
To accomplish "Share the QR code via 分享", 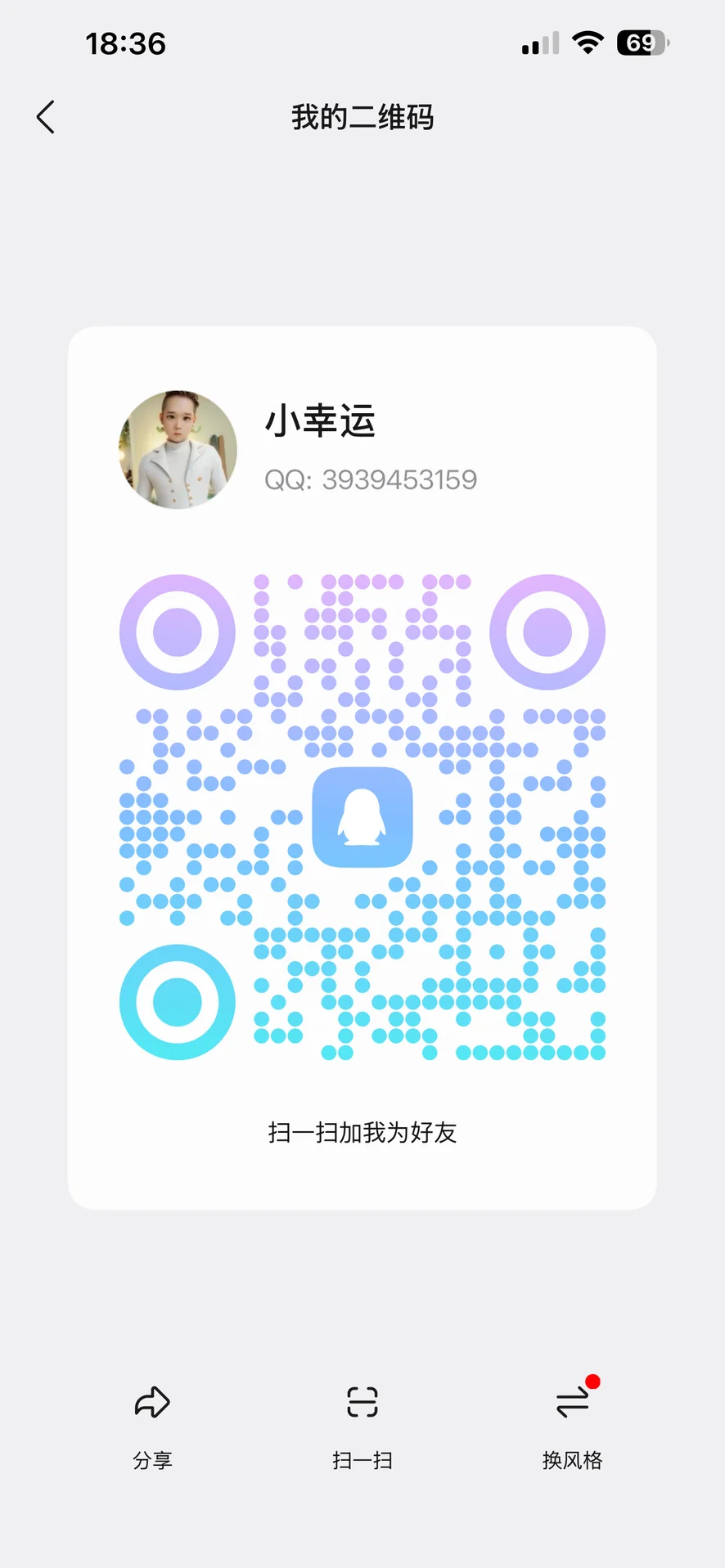I will 152,1428.
